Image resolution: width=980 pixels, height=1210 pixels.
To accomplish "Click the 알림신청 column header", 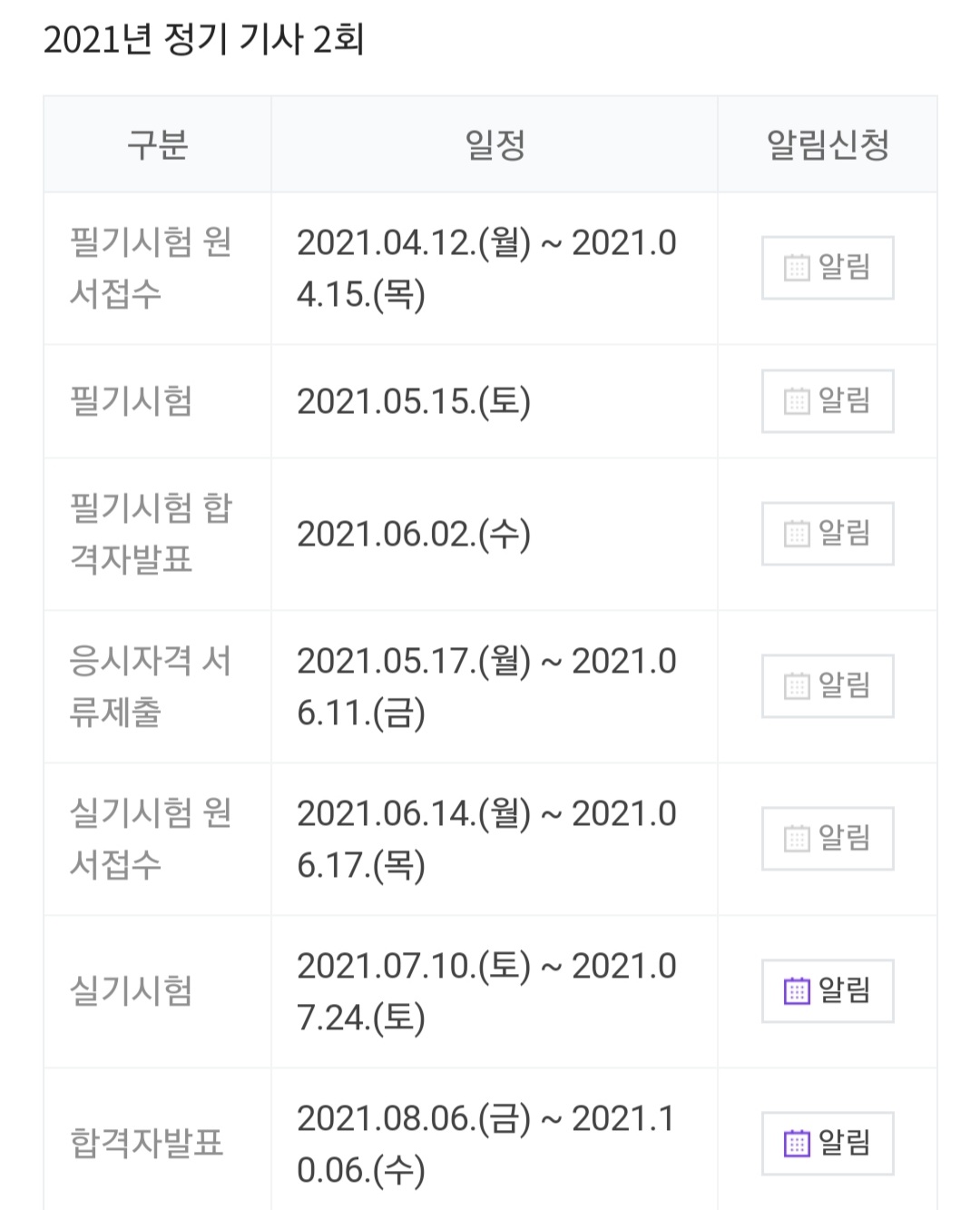I will (x=826, y=145).
